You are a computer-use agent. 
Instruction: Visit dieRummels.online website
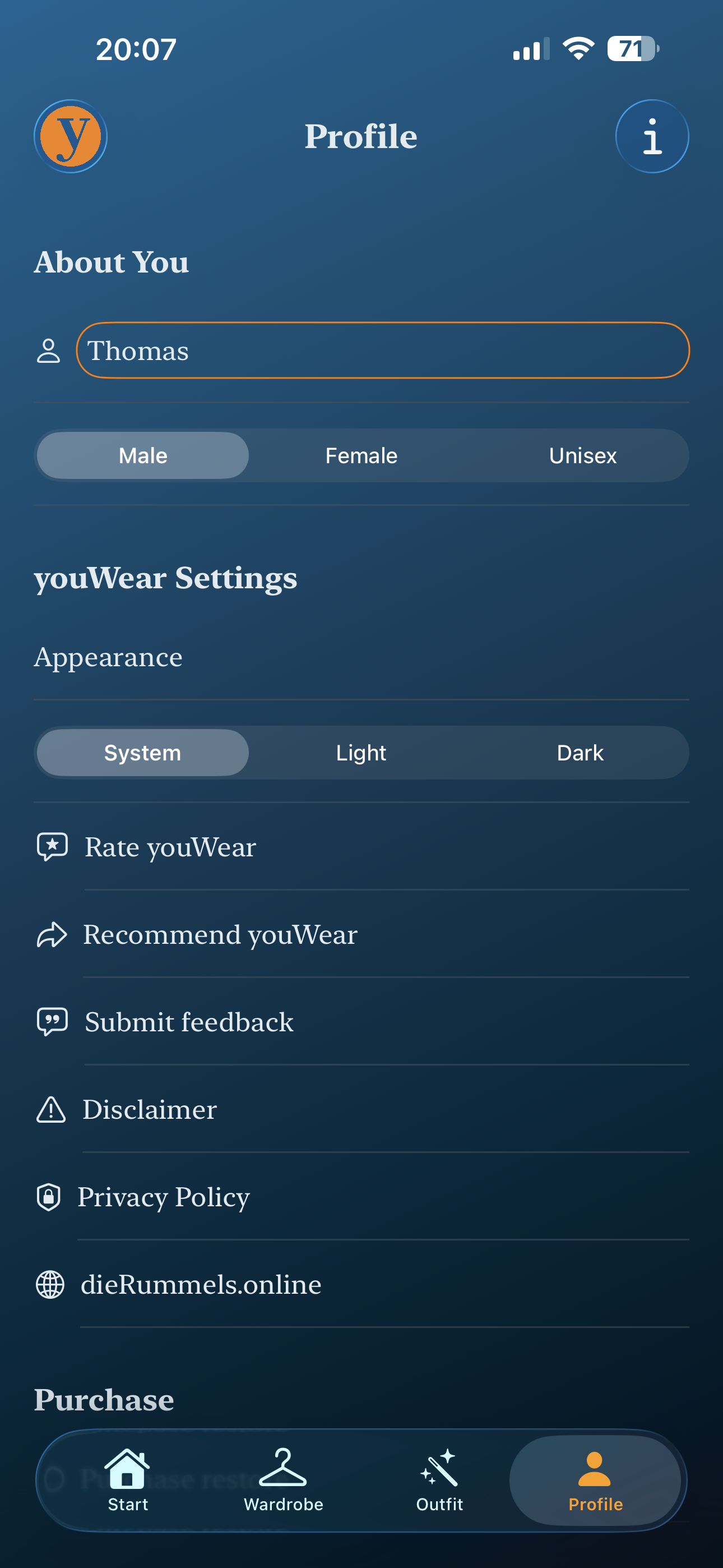201,1285
